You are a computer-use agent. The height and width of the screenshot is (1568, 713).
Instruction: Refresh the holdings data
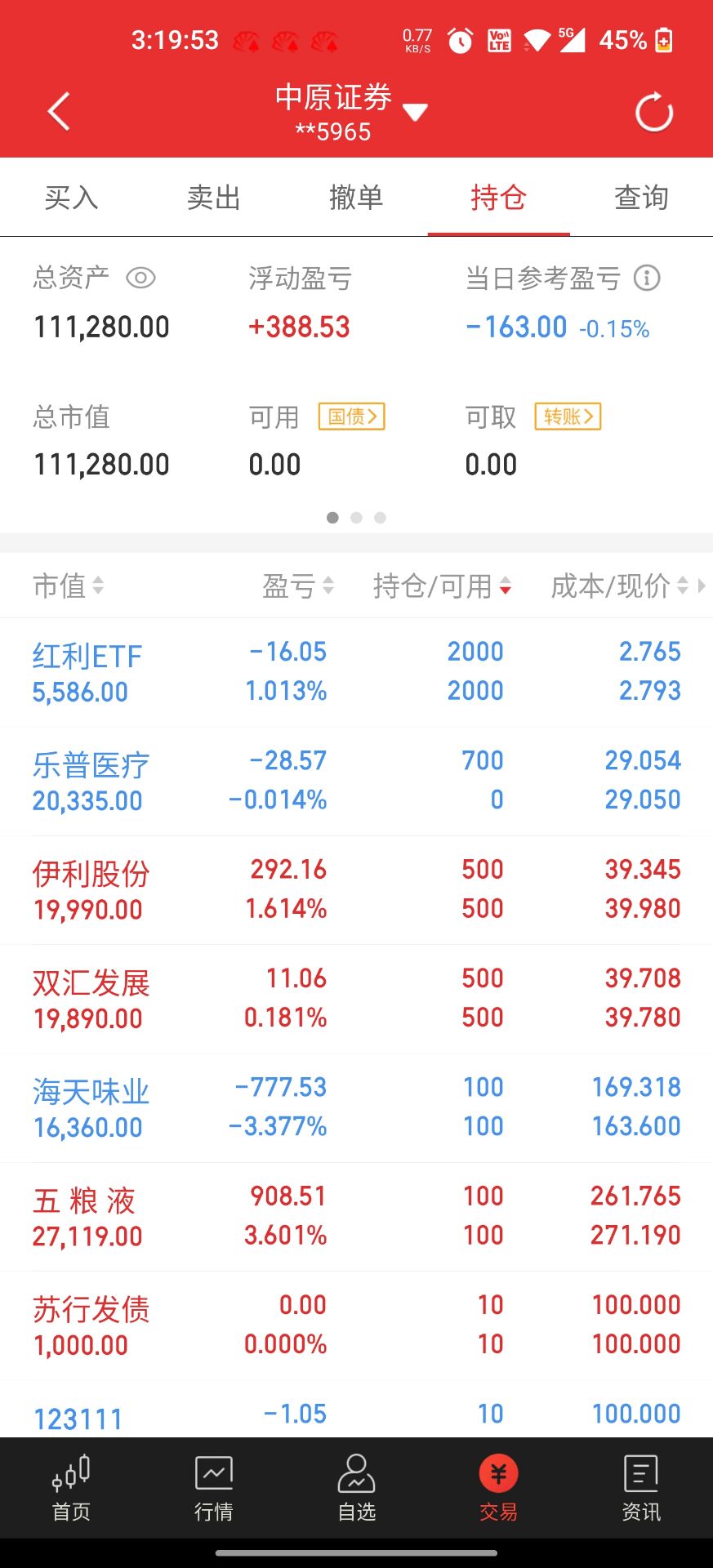point(654,112)
